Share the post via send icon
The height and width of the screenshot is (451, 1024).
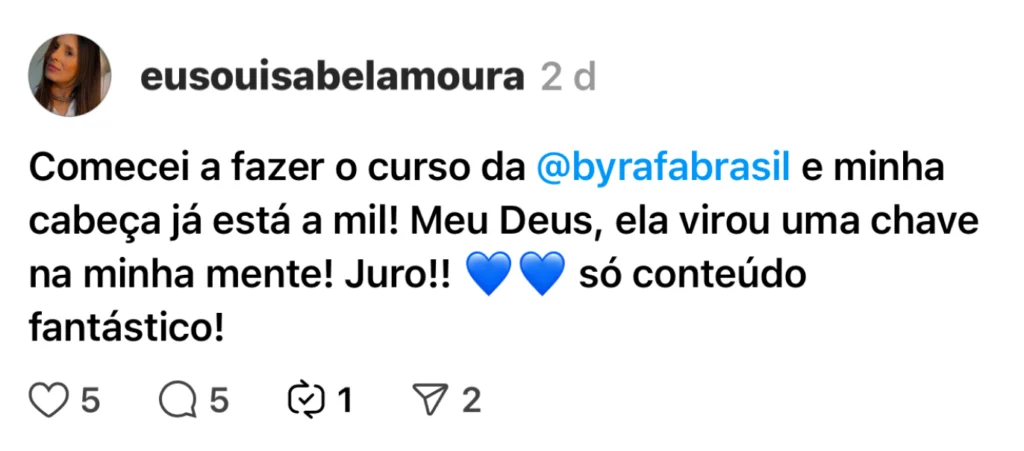pyautogui.click(x=428, y=401)
